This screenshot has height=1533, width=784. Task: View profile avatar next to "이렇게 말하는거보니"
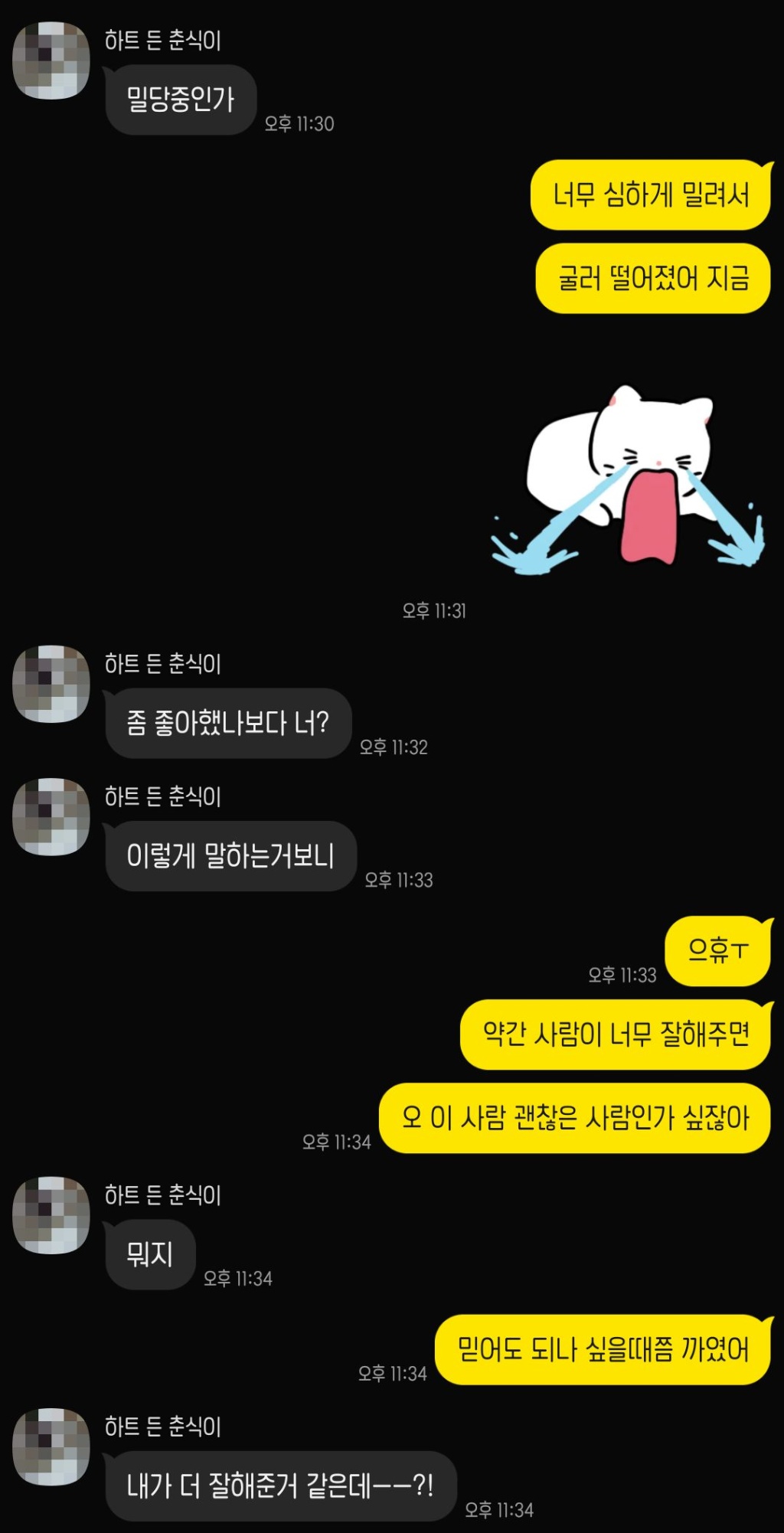[51, 816]
